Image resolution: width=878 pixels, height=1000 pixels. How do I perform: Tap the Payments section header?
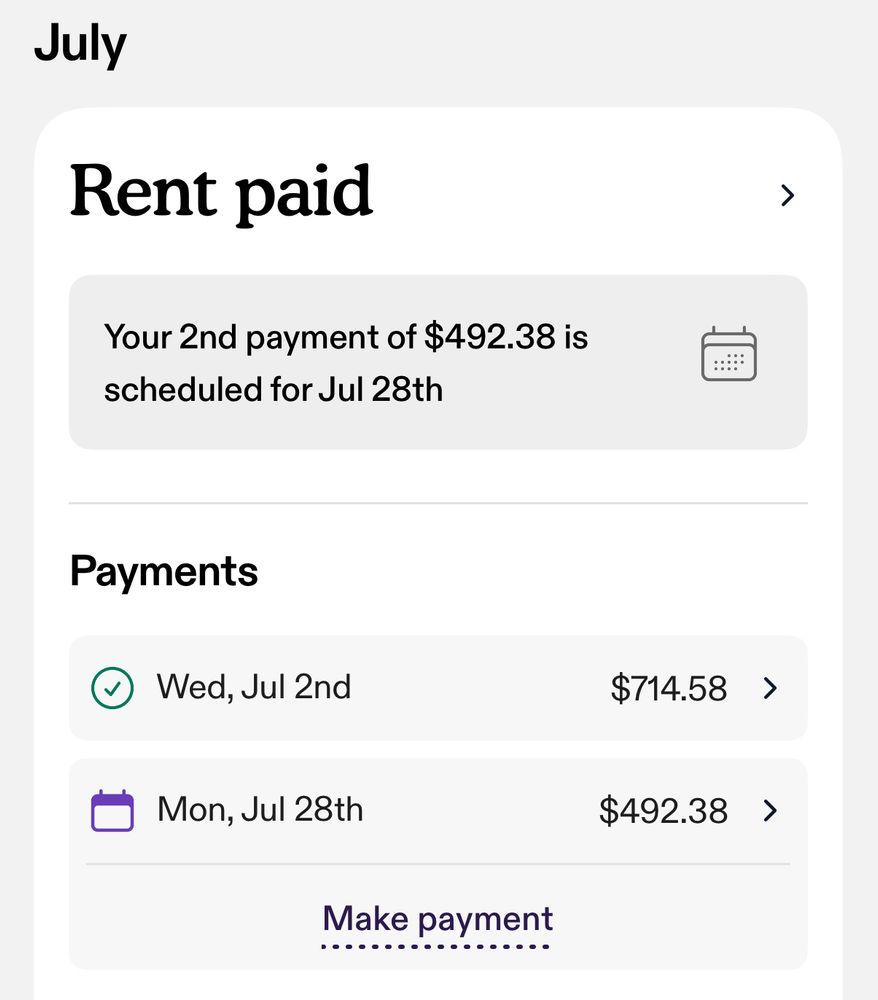click(163, 570)
